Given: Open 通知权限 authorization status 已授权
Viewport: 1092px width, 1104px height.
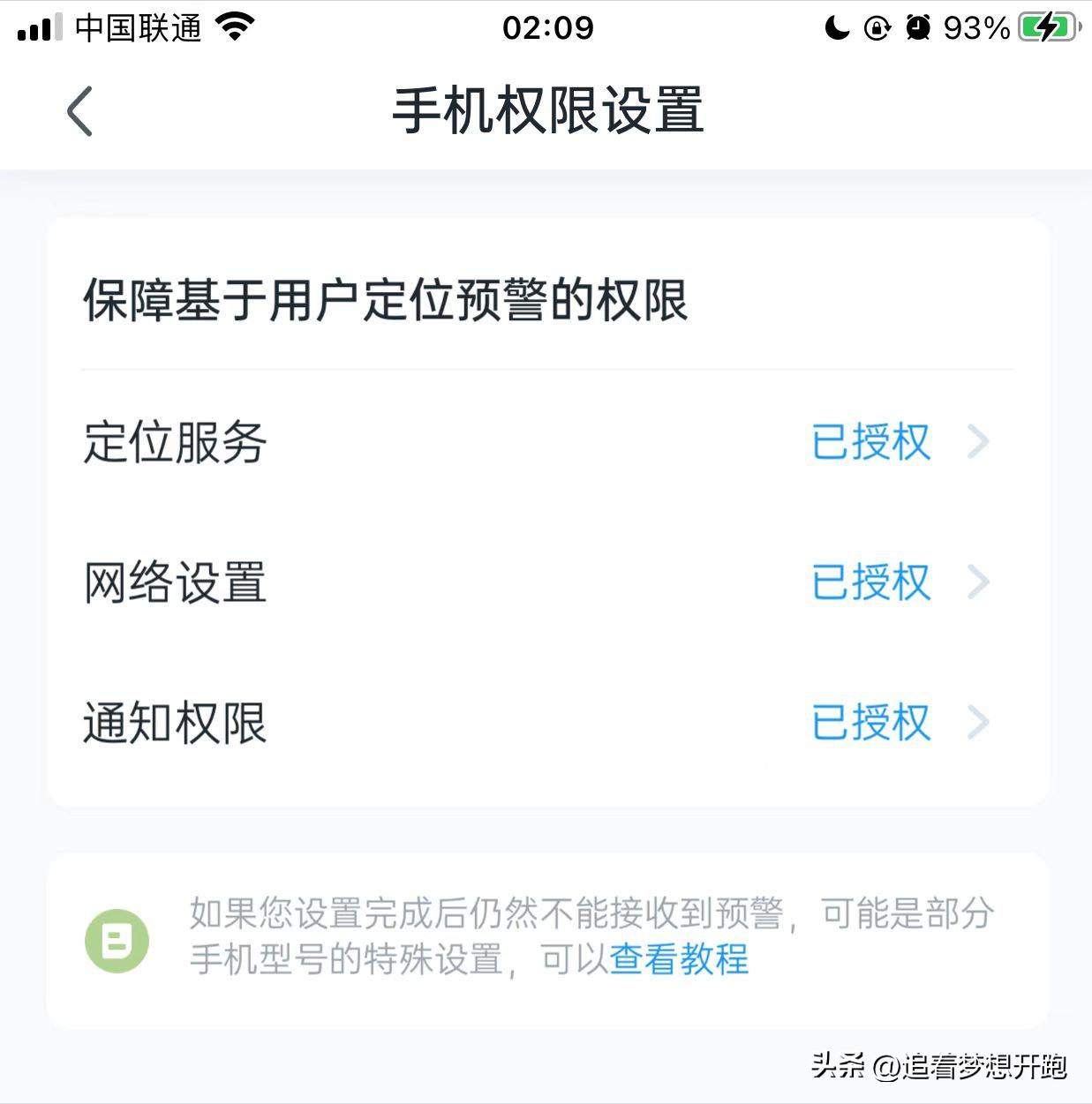Looking at the screenshot, I should click(870, 723).
